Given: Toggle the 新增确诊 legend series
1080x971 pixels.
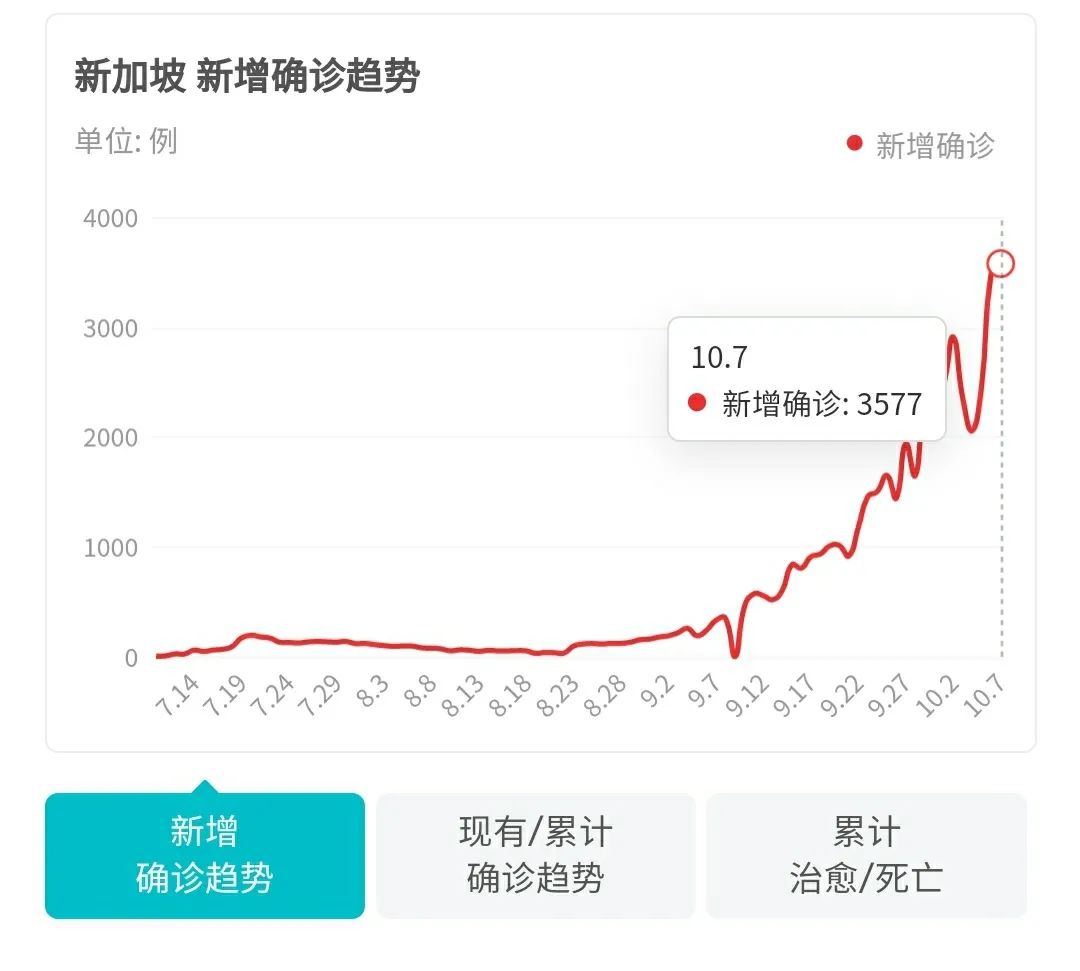Looking at the screenshot, I should point(921,145).
